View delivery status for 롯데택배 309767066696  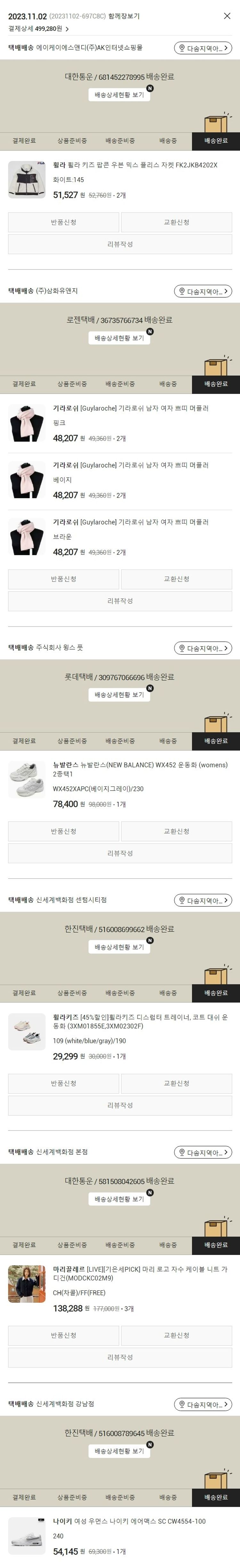coord(119,695)
